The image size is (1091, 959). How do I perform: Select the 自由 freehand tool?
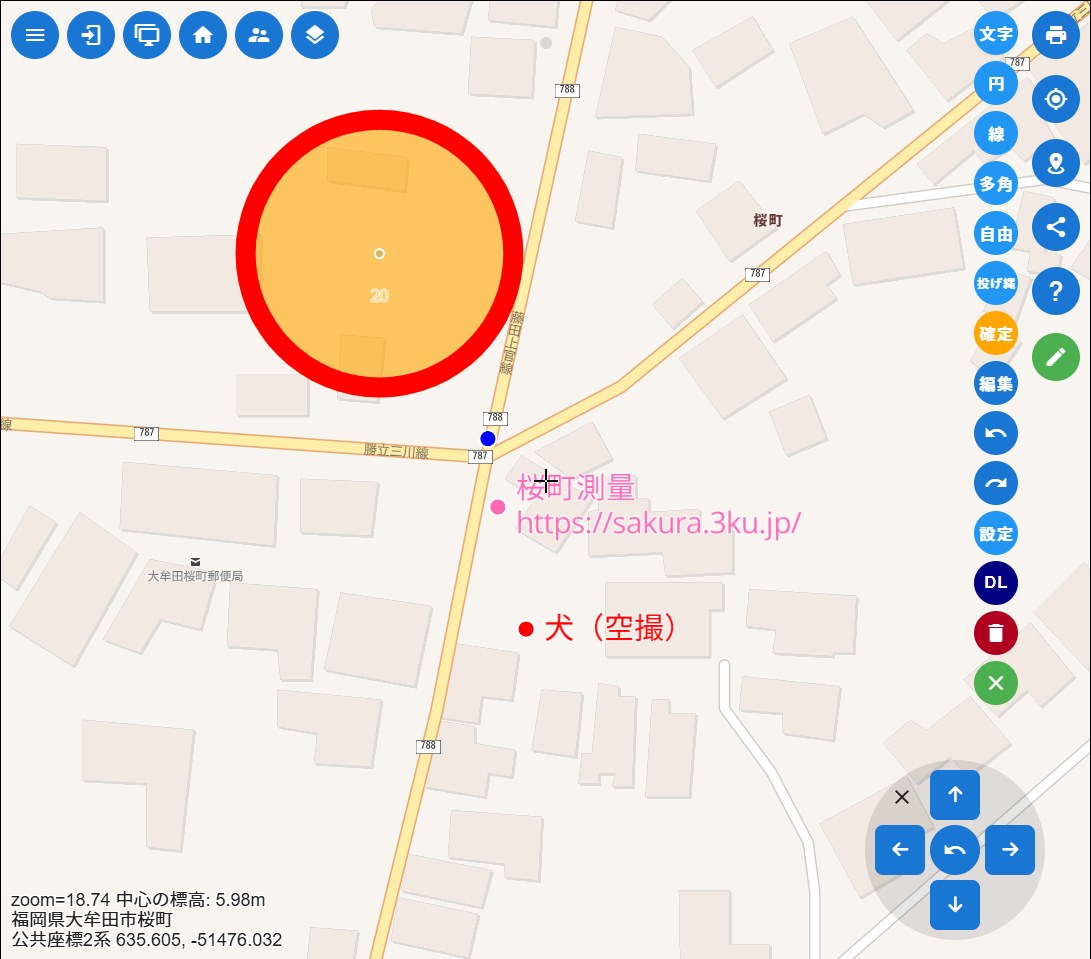pos(995,234)
